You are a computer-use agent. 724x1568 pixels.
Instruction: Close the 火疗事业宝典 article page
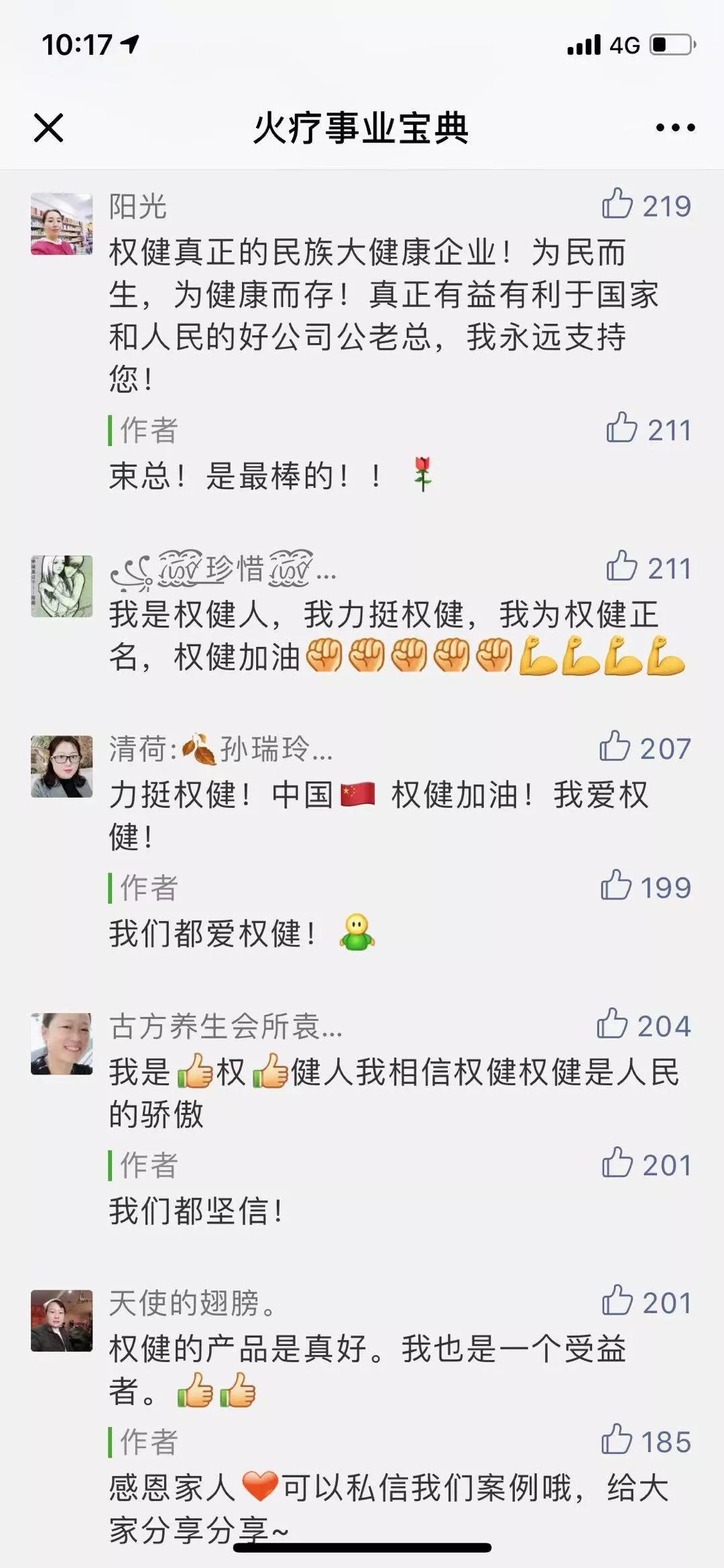coord(48,127)
